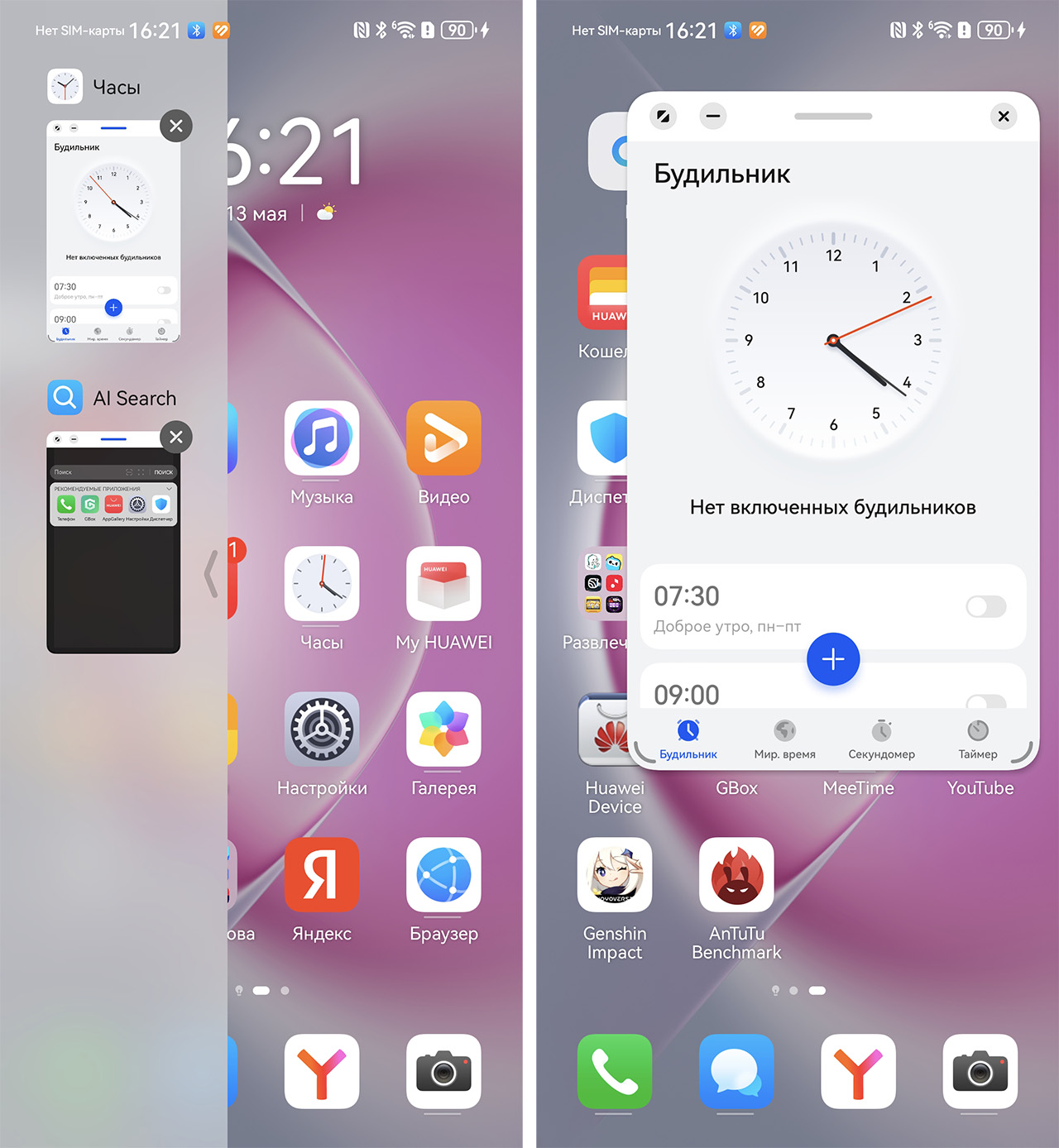This screenshot has width=1059, height=1148.
Task: Open the Яндекс app
Action: click(x=322, y=875)
